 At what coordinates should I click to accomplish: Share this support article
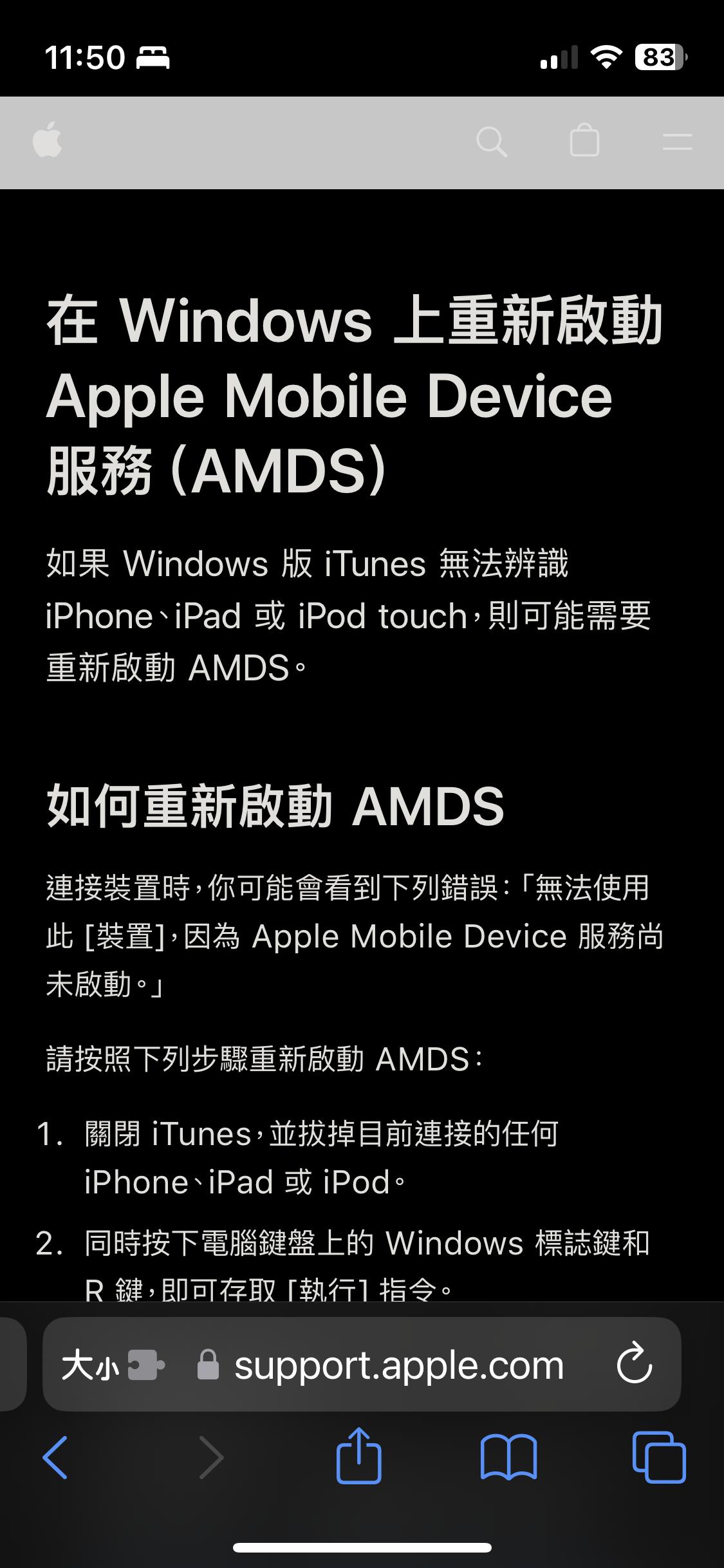coord(359,1457)
